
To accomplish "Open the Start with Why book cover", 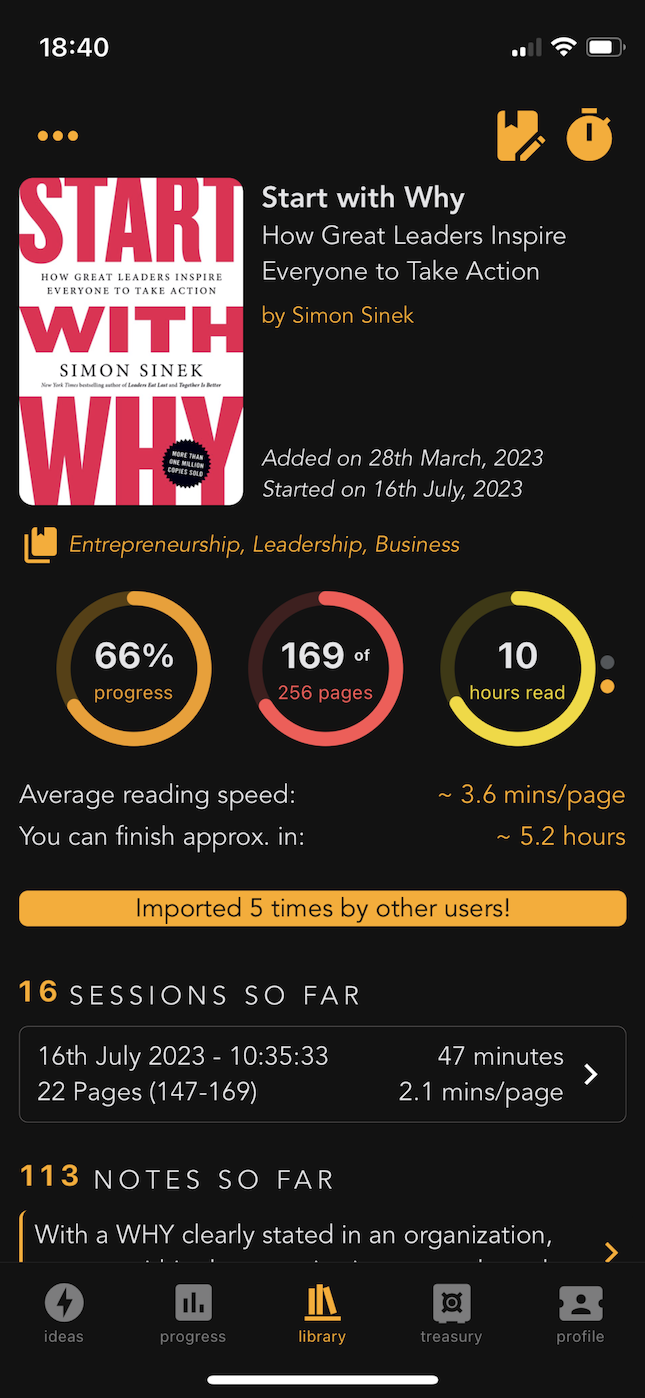I will pyautogui.click(x=131, y=342).
